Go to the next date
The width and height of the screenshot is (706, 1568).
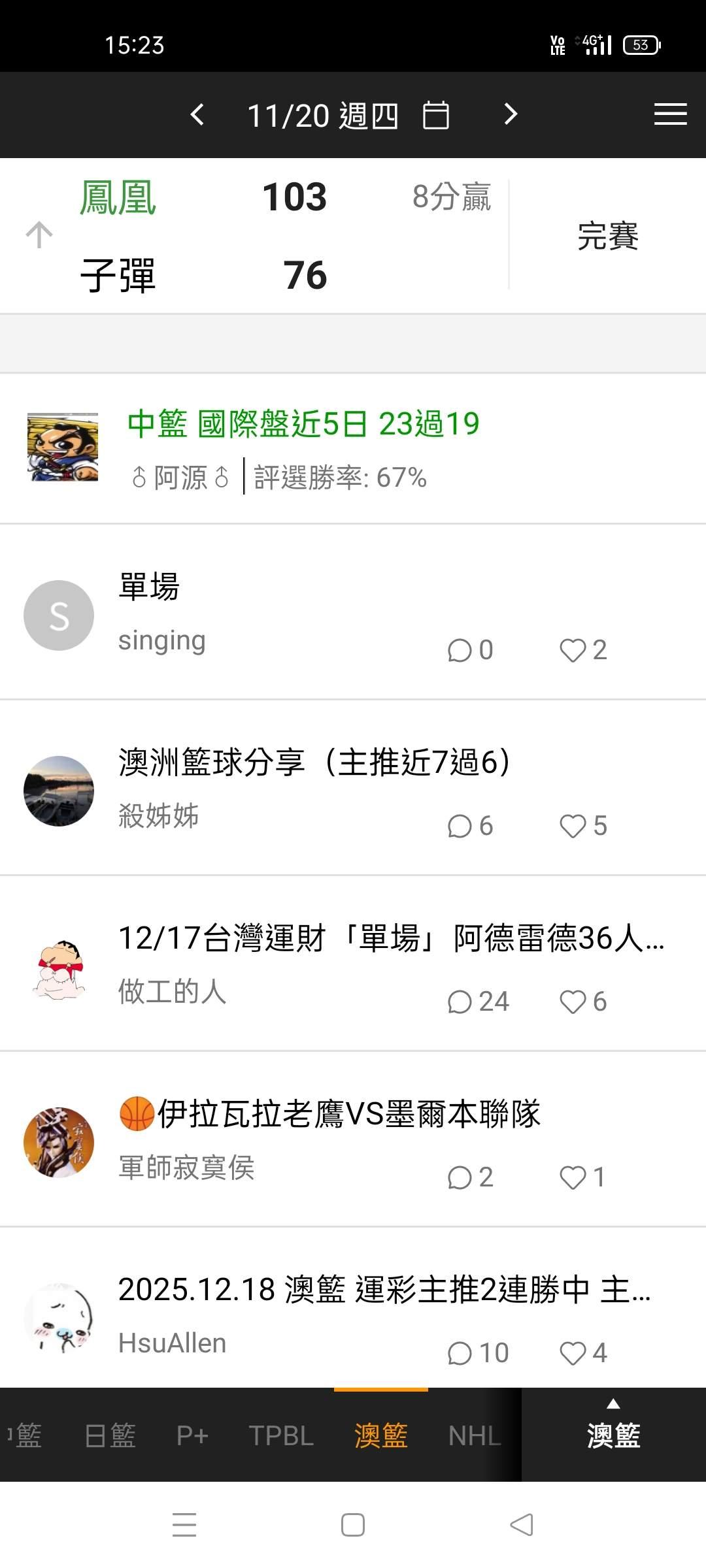pyautogui.click(x=511, y=115)
